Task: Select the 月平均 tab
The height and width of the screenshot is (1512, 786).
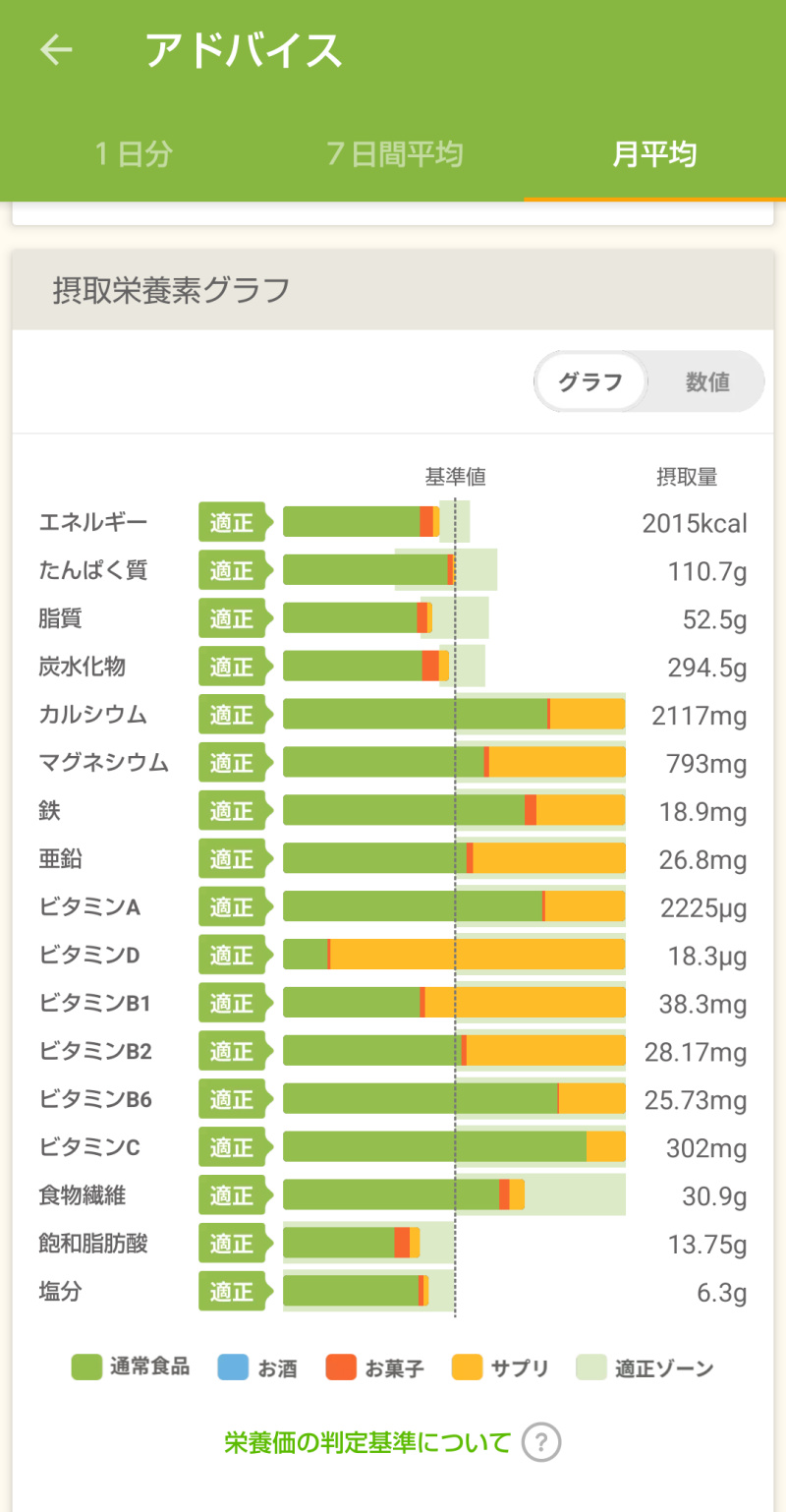Action: [x=654, y=155]
